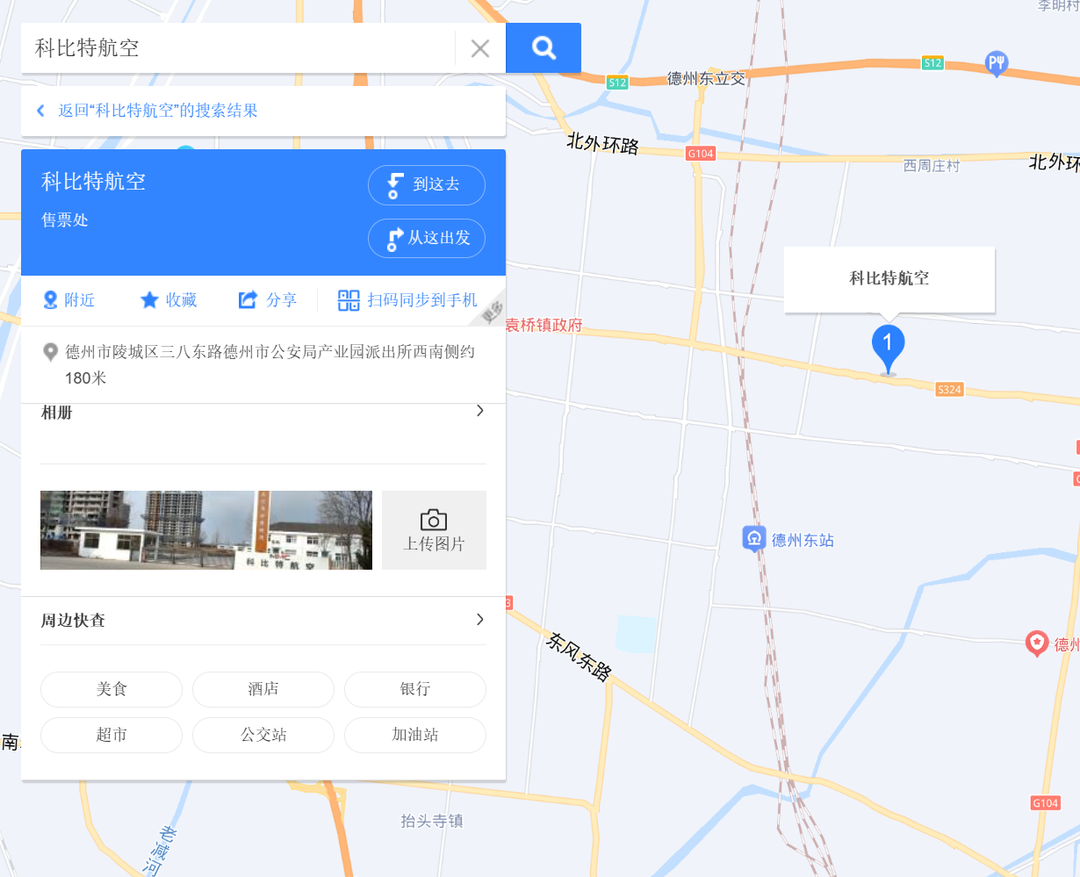This screenshot has width=1080, height=877.
Task: Open 扫码同步到手机 option
Action: (408, 300)
